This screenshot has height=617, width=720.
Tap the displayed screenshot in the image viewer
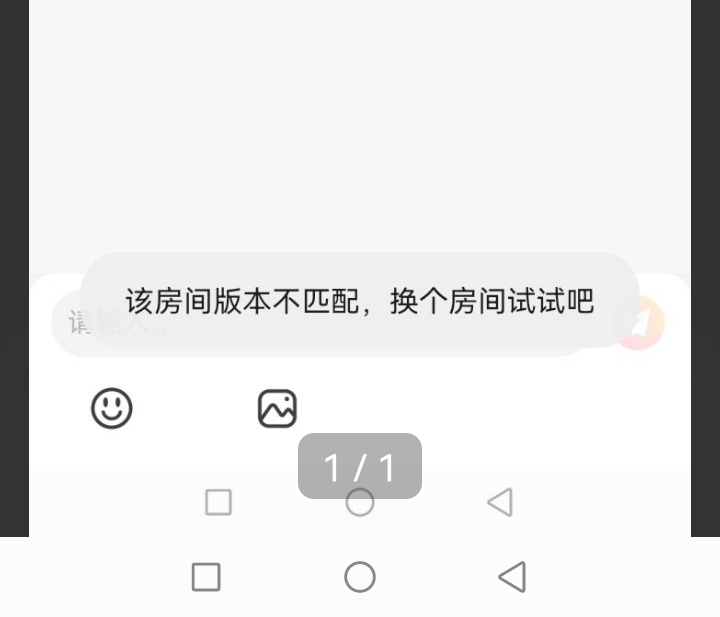[x=360, y=268]
